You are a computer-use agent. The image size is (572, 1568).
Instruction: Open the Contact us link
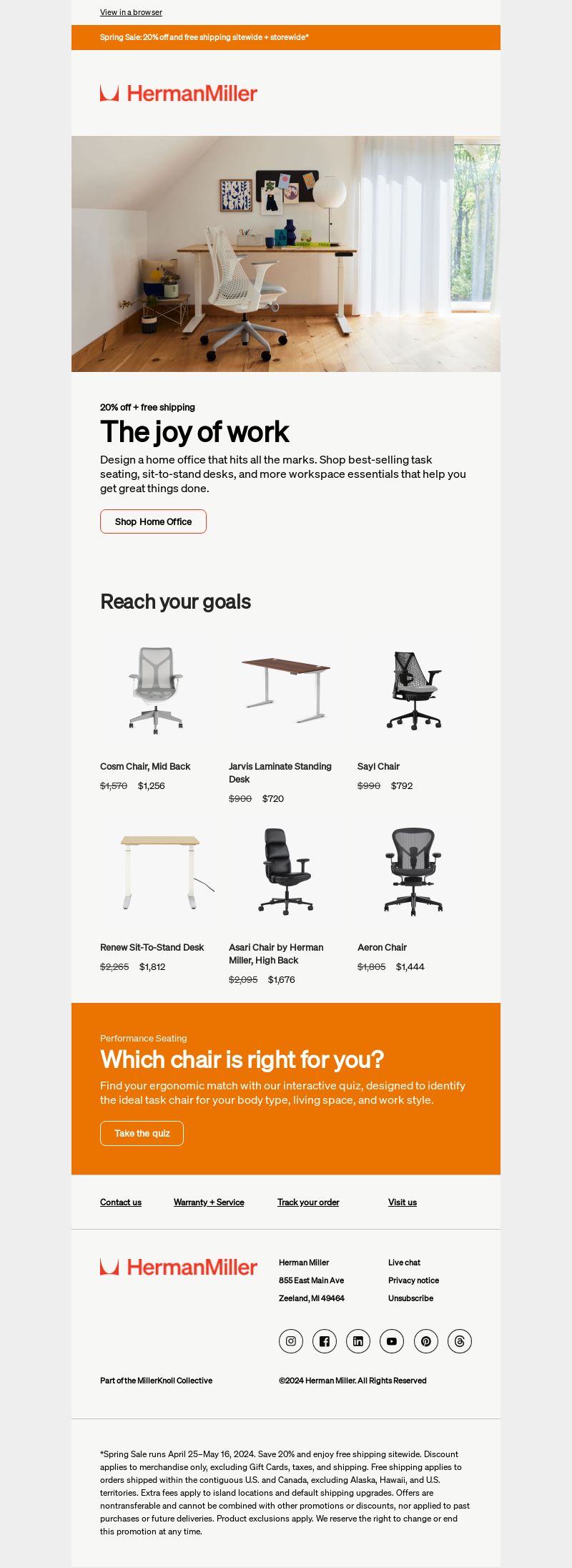121,1202
